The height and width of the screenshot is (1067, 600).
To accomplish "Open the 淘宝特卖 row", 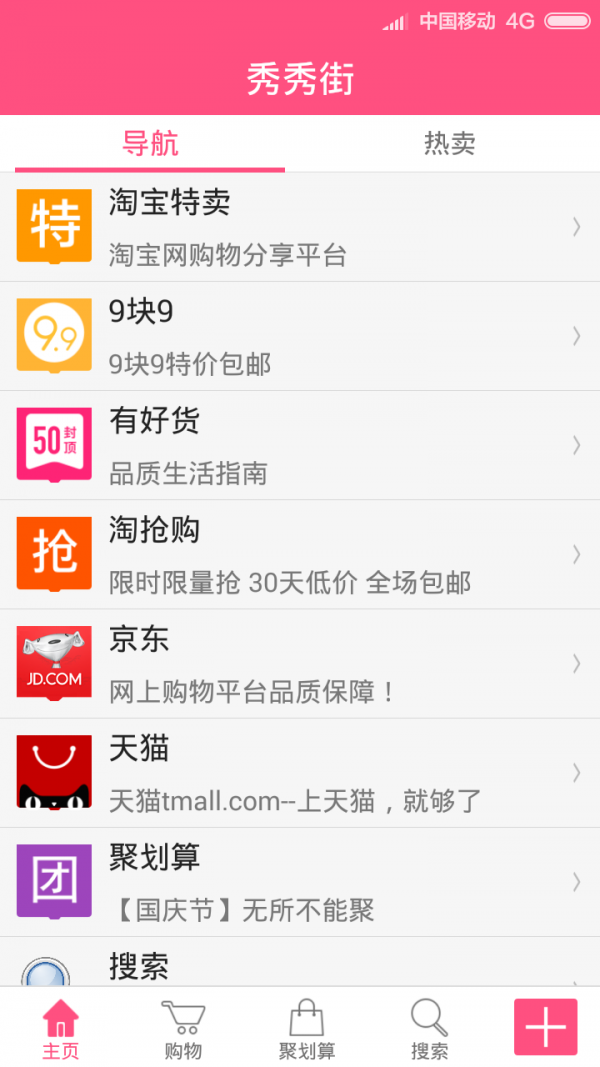I will (x=300, y=227).
